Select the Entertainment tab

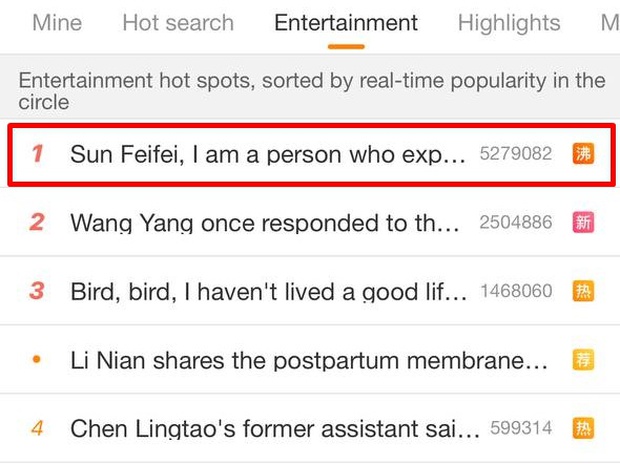(x=346, y=22)
